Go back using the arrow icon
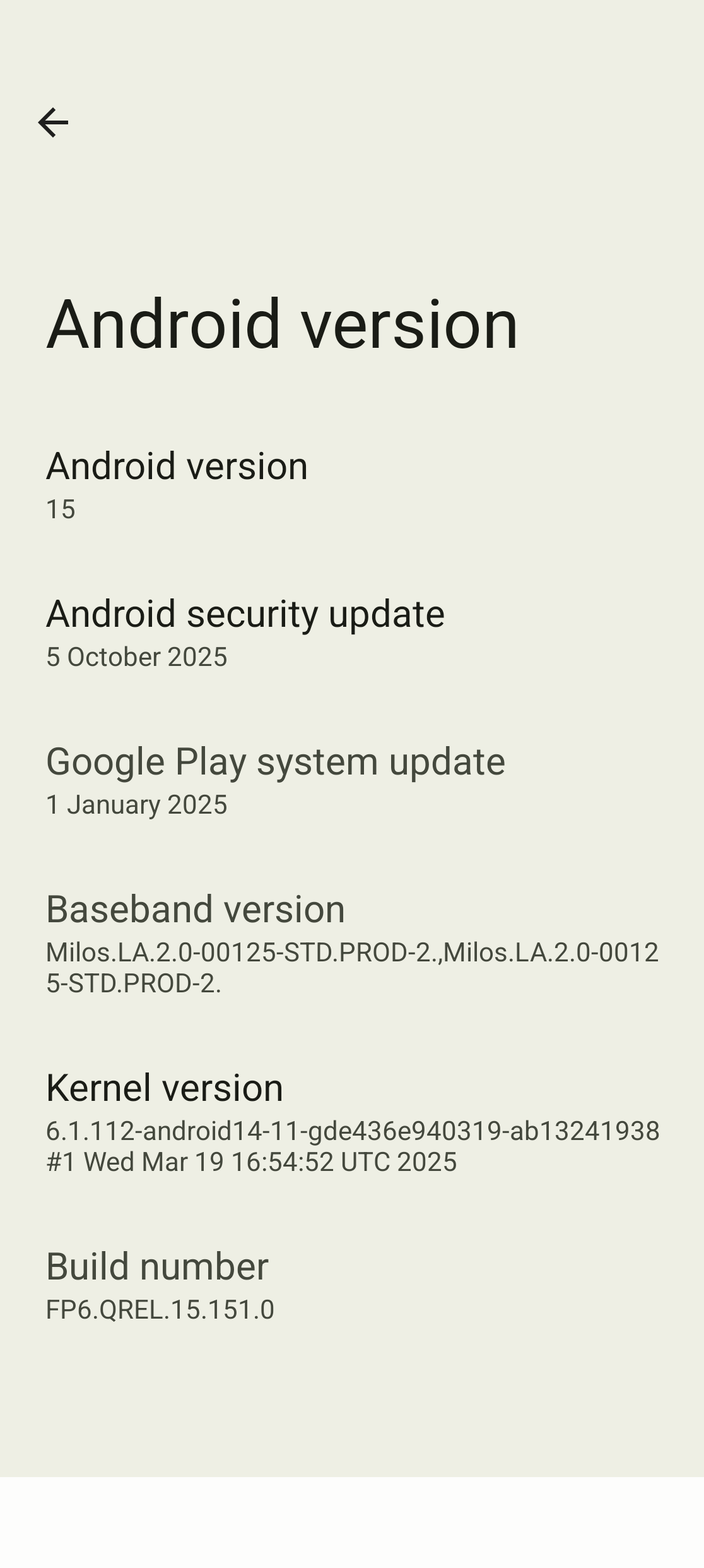This screenshot has width=704, height=1568. click(53, 122)
